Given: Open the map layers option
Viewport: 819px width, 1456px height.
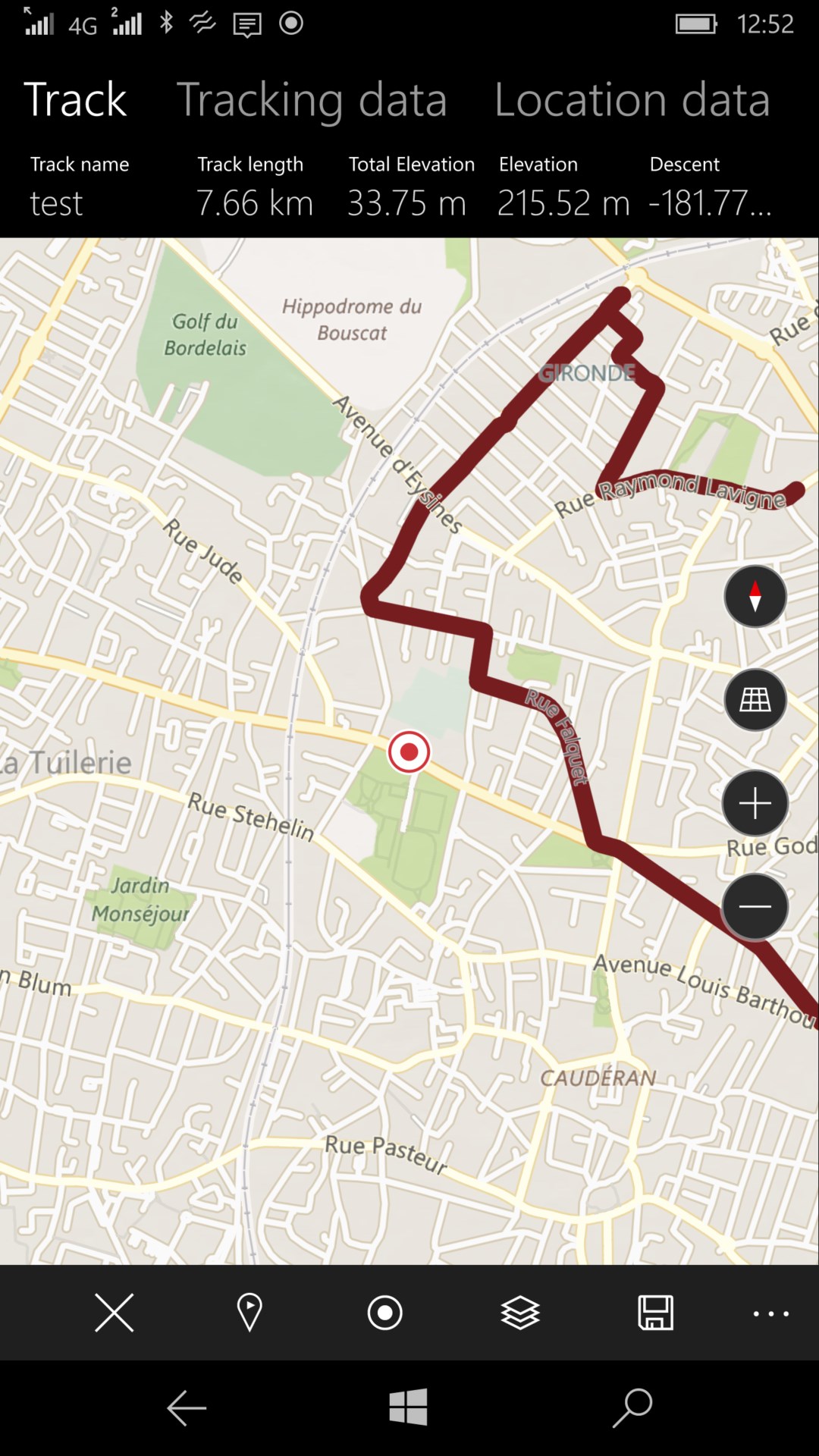Looking at the screenshot, I should [520, 1313].
